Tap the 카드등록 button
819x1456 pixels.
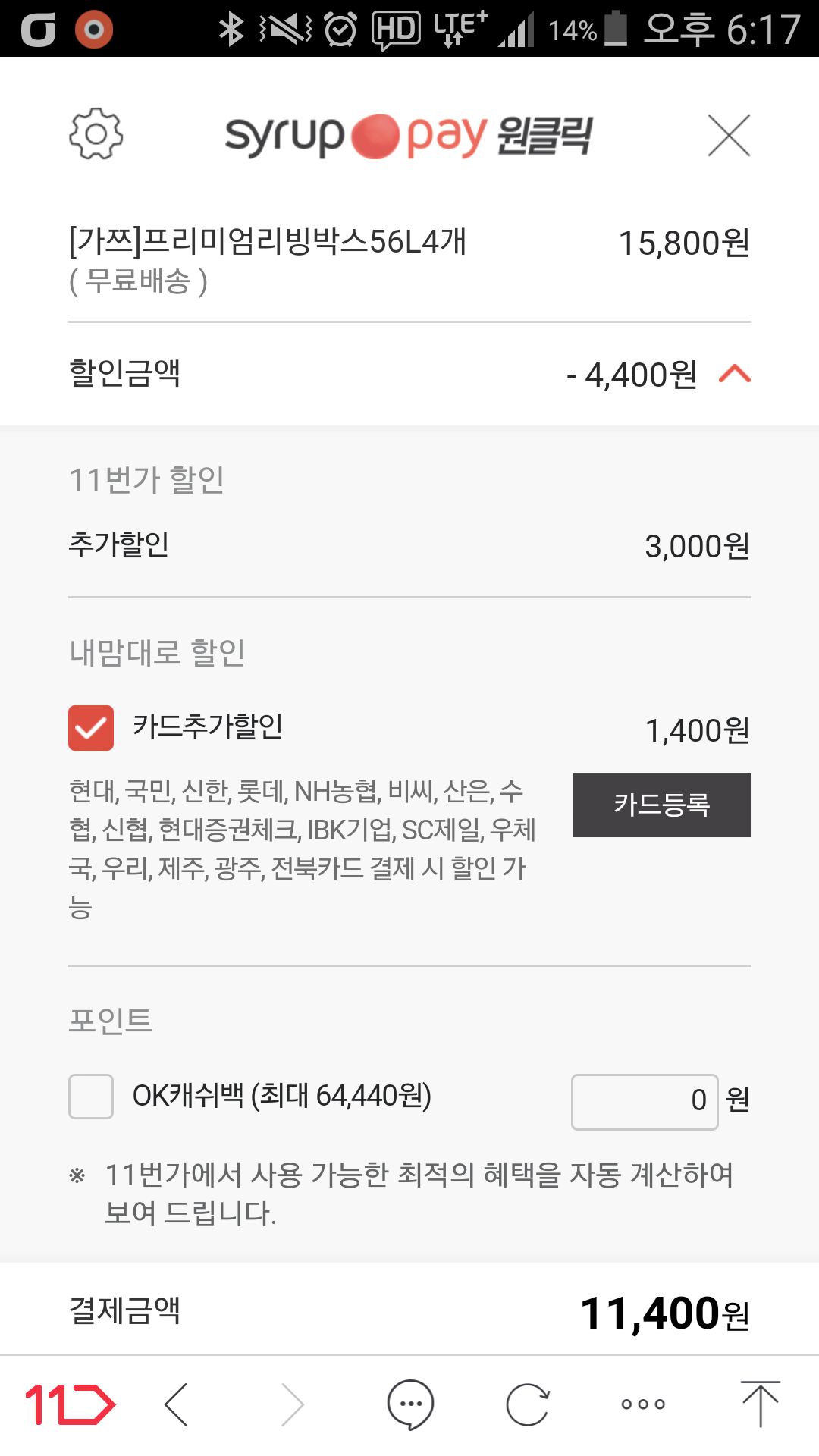661,805
